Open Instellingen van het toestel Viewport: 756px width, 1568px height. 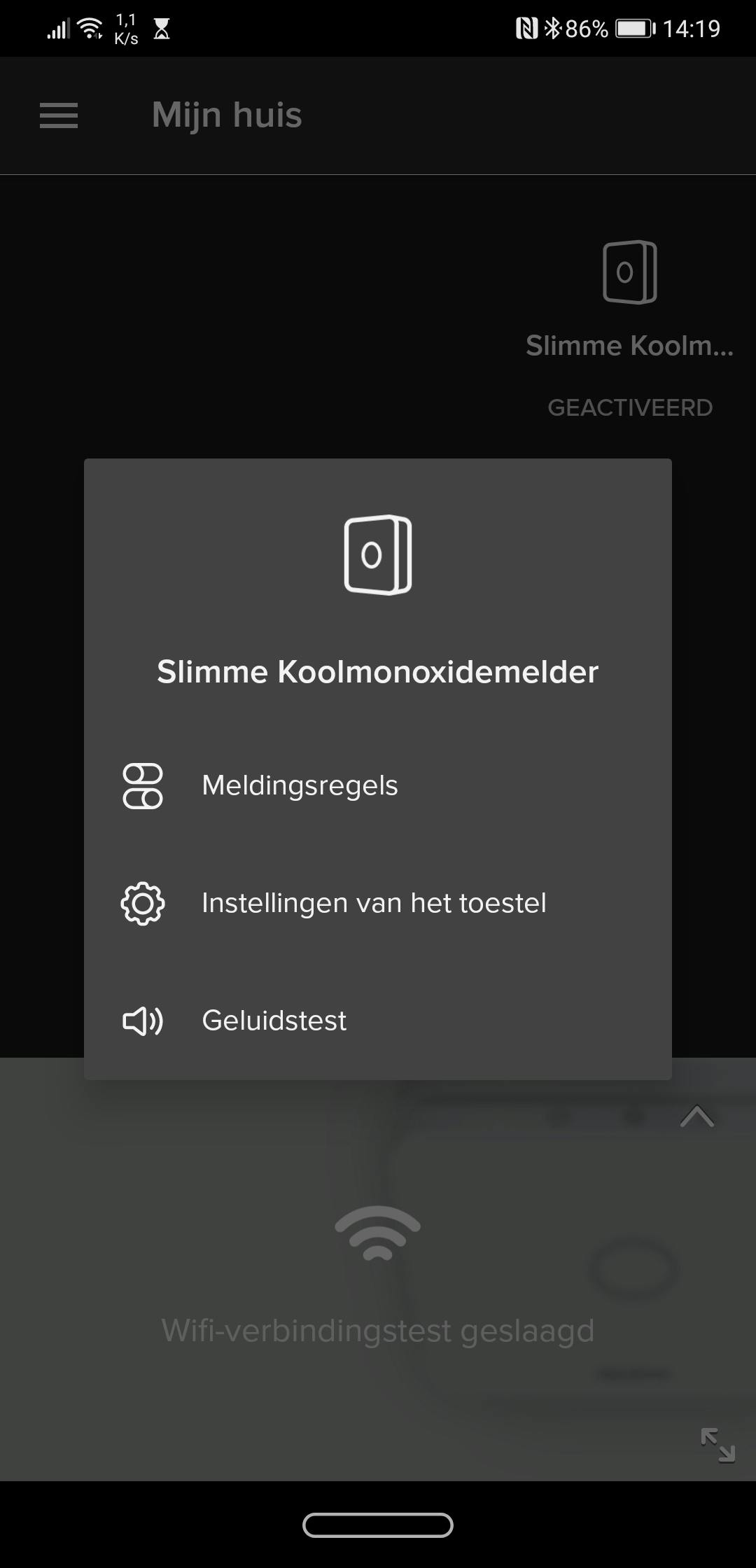pos(373,903)
